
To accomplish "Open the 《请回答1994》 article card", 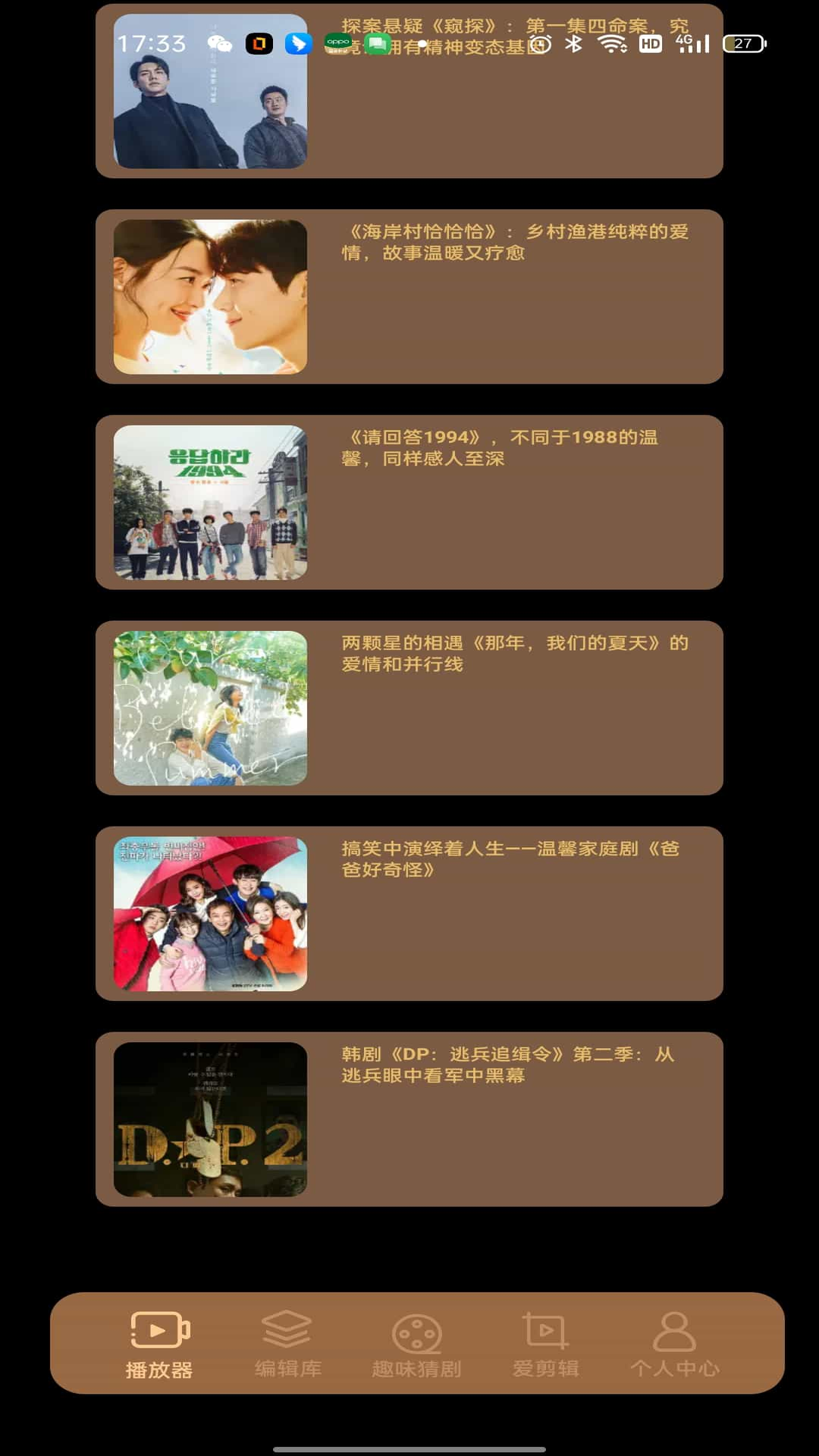I will point(409,502).
